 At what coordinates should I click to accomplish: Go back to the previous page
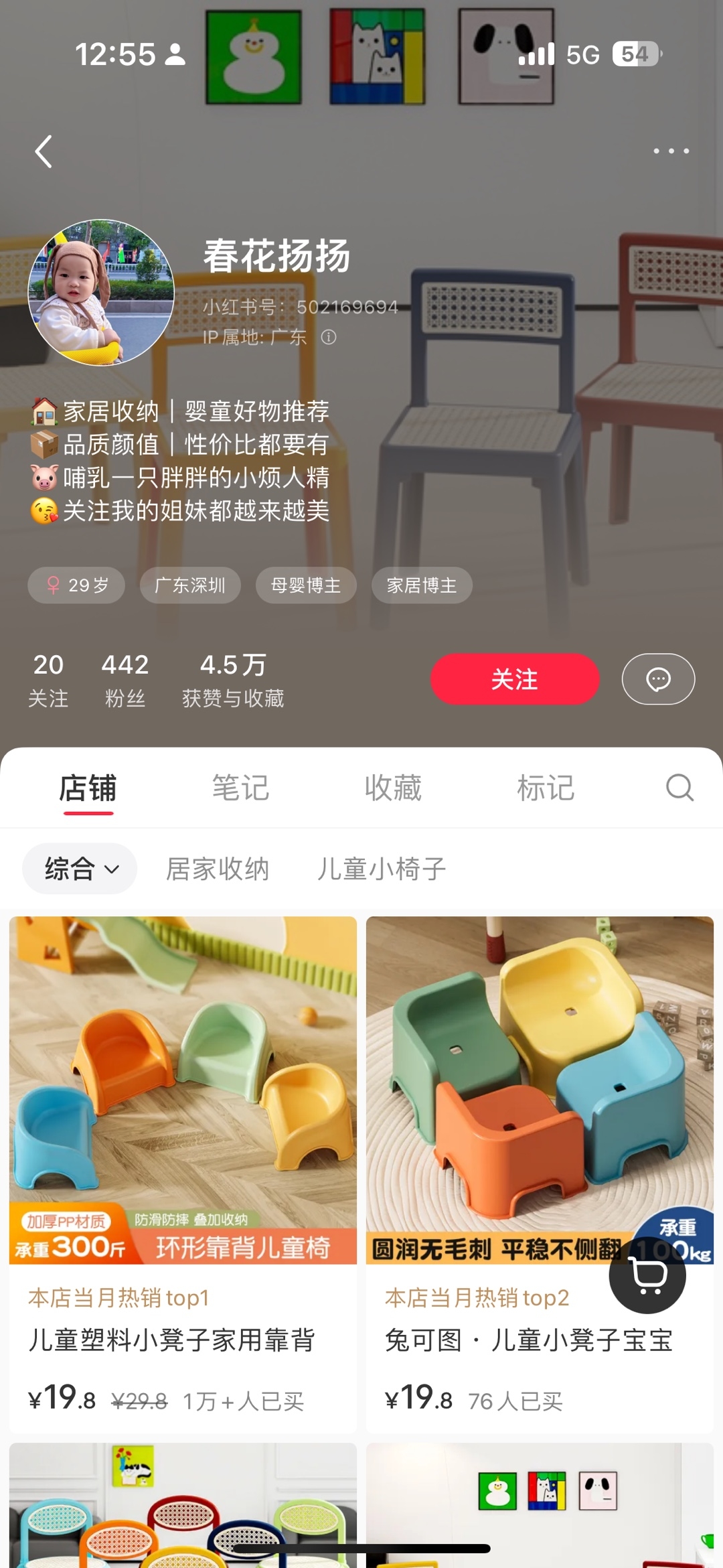44,151
